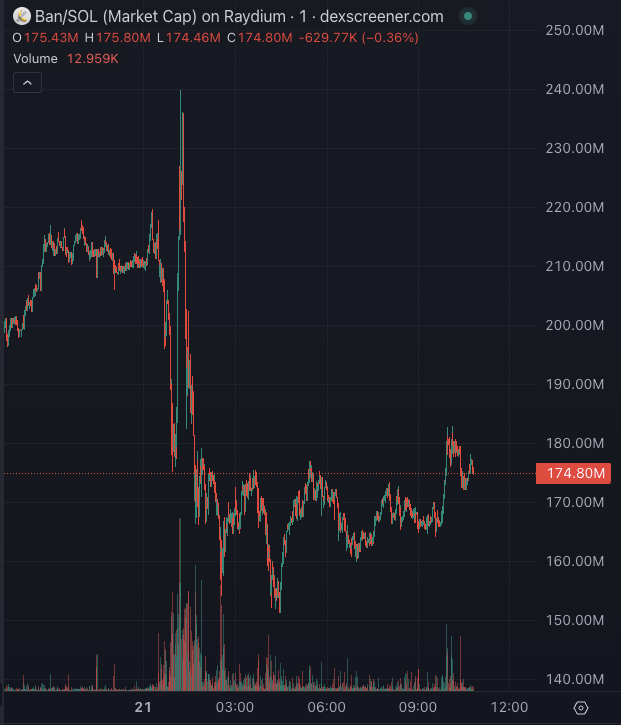The height and width of the screenshot is (725, 621).
Task: Open the chart settings gear
Action: click(x=581, y=707)
